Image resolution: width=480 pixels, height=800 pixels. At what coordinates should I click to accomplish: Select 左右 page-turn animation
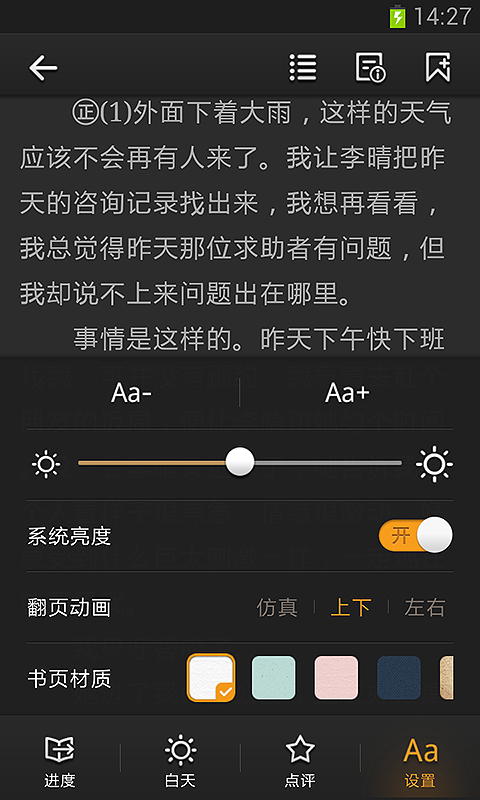click(425, 608)
